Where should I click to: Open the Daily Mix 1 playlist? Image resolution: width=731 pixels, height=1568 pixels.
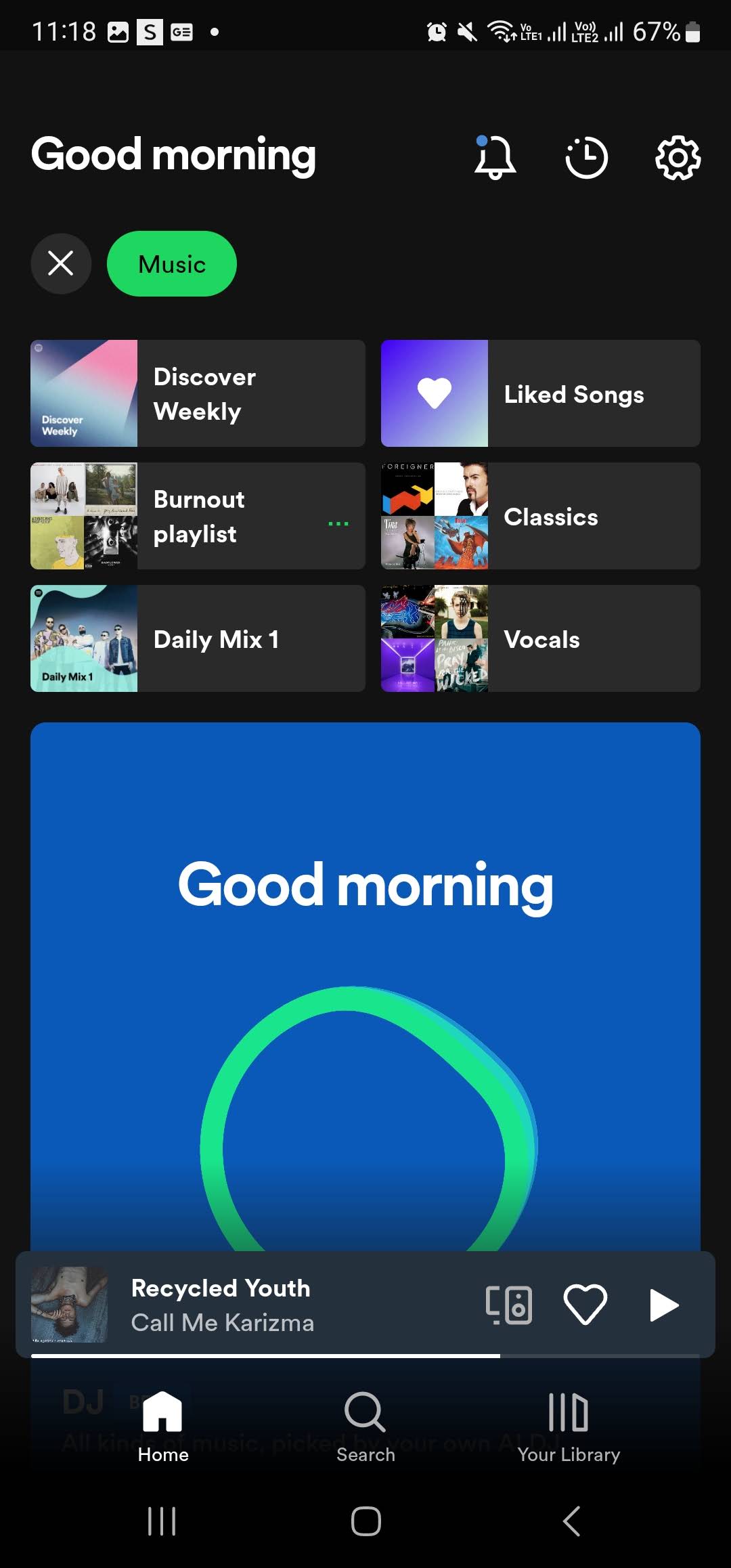click(x=196, y=638)
